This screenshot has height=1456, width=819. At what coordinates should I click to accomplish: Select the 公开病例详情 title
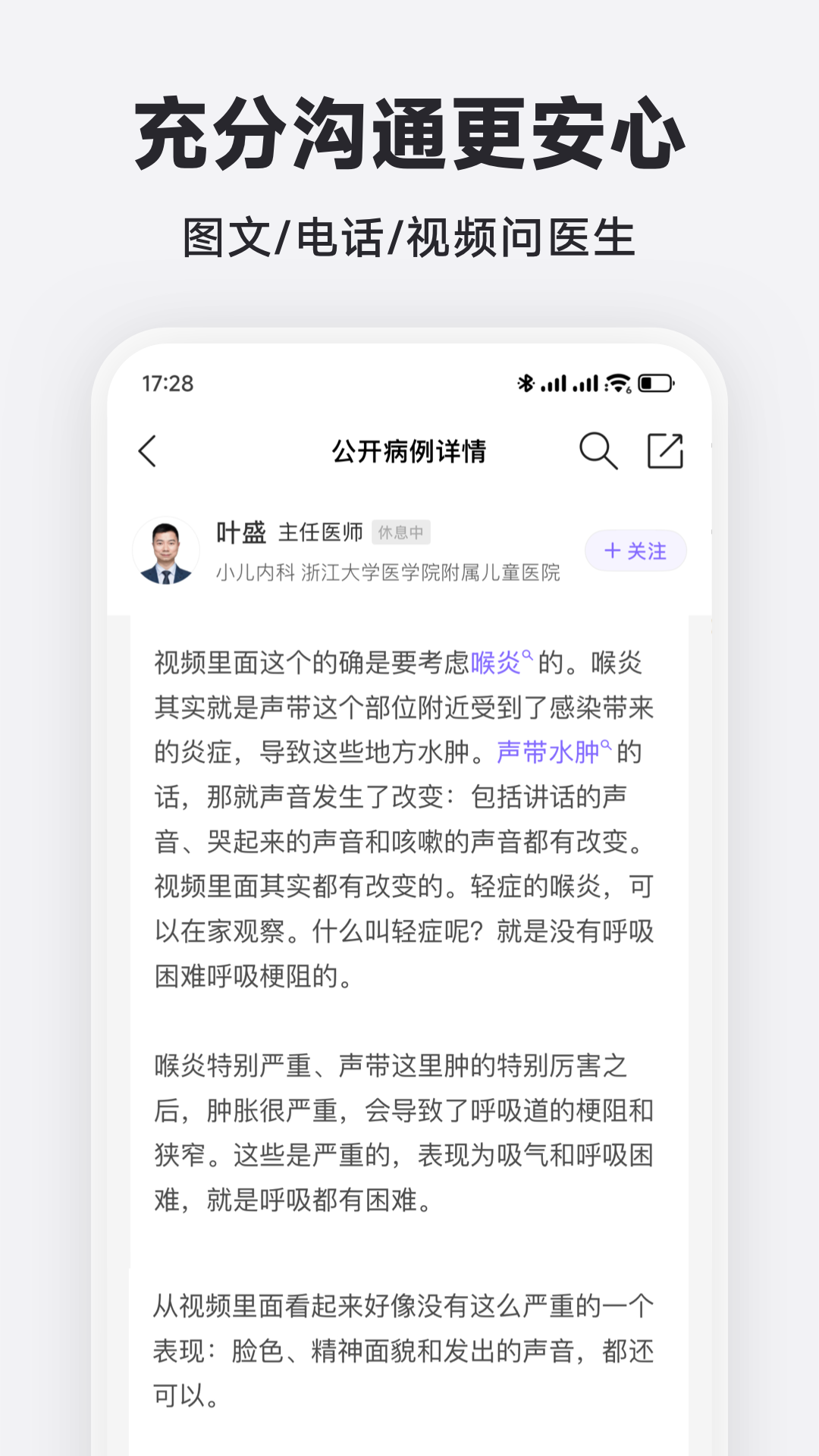tap(409, 449)
